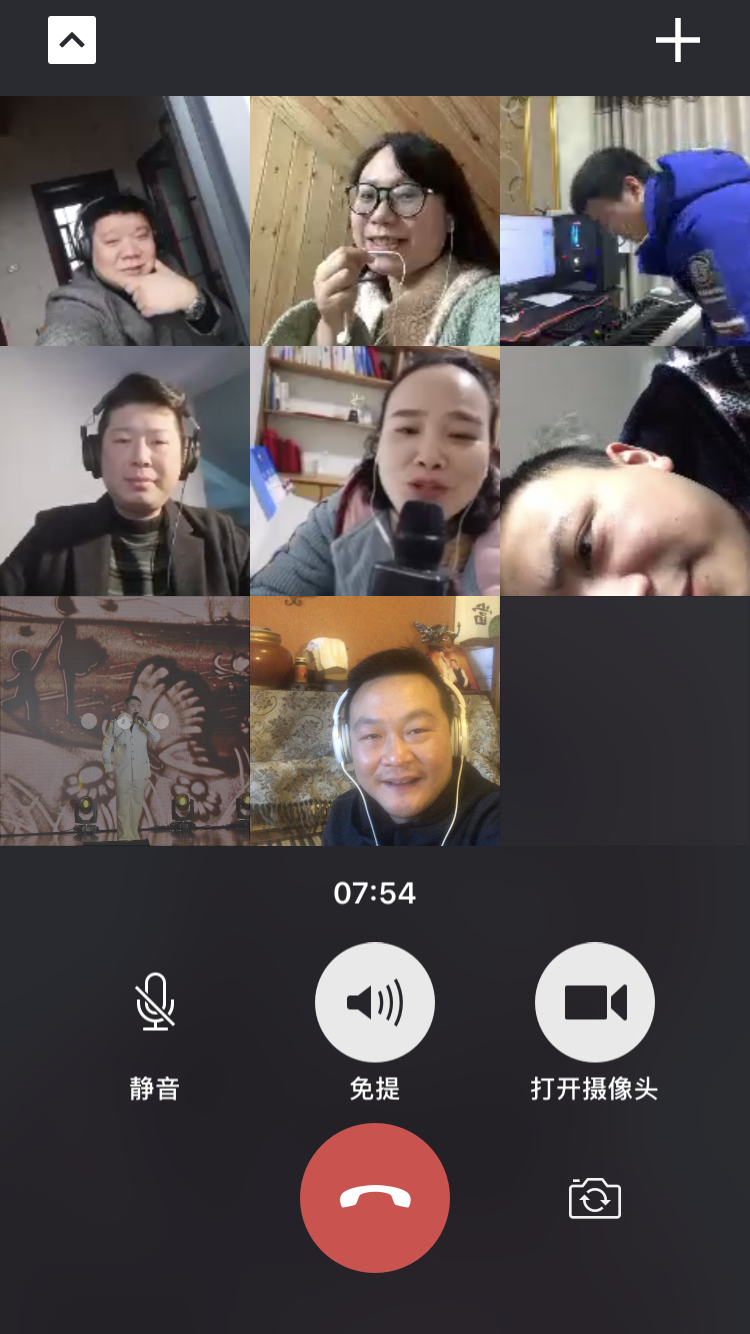Open video tile showing stage performance
Viewport: 750px width, 1334px height.
point(125,721)
